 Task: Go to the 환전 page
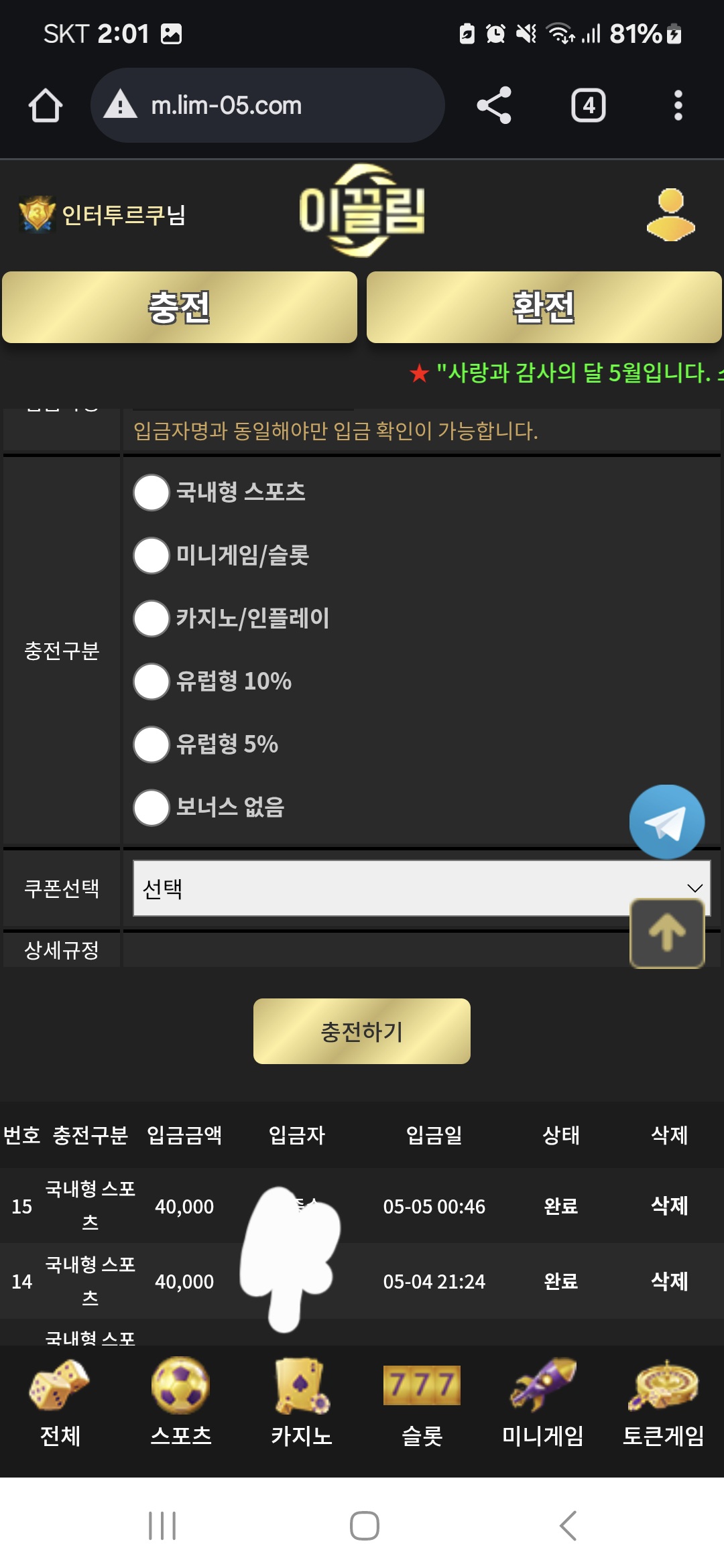pos(544,308)
